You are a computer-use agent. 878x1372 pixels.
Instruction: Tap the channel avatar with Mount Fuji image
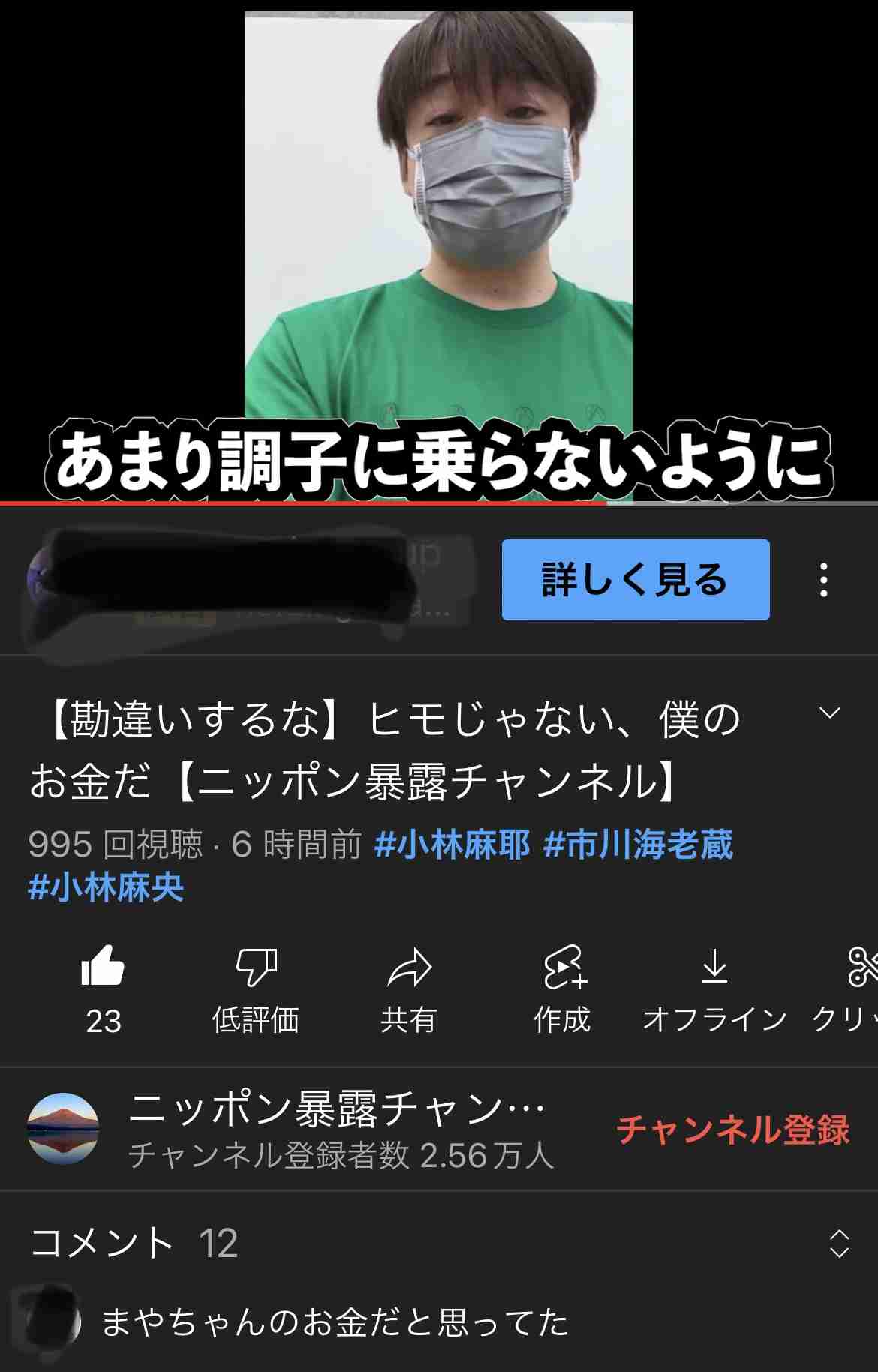pyautogui.click(x=65, y=1127)
